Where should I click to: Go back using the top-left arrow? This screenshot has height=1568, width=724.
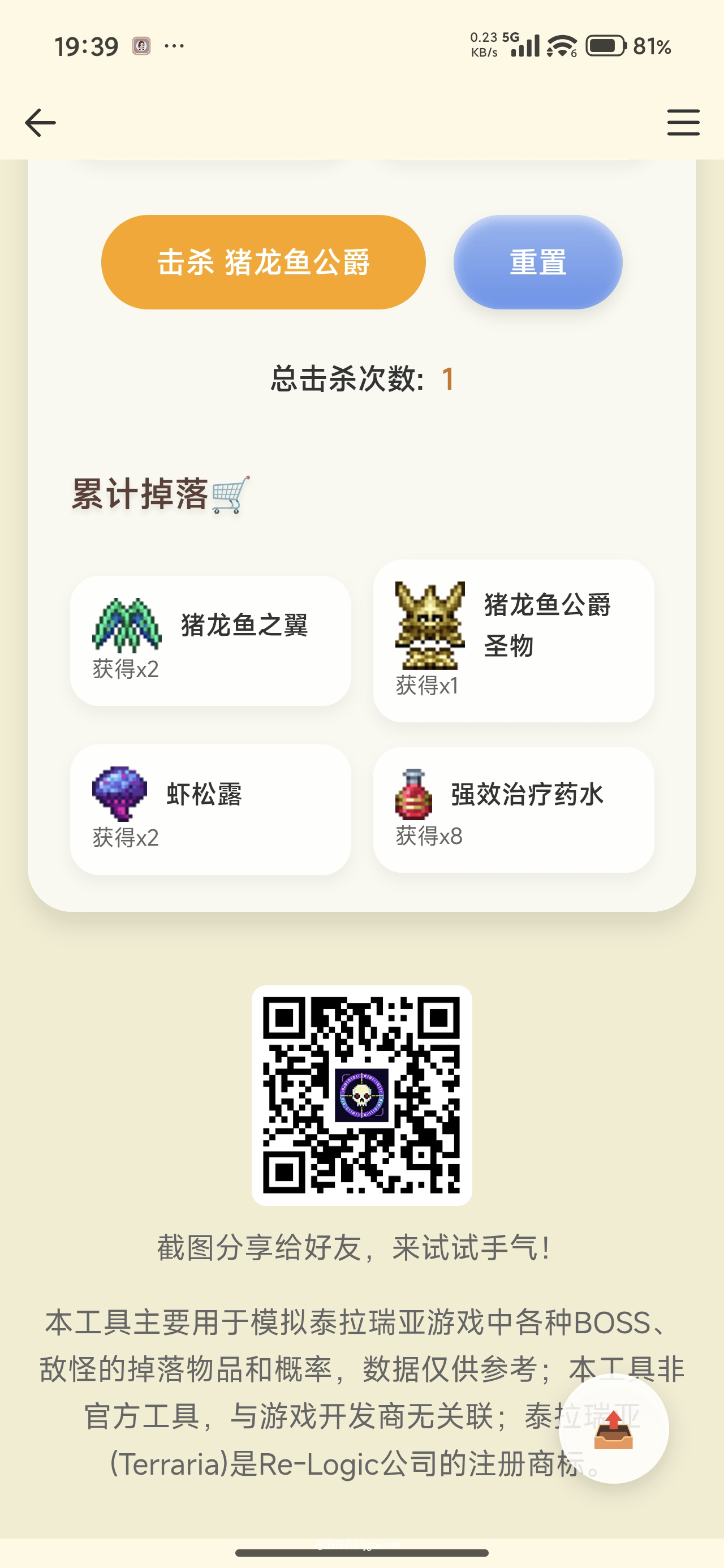point(40,122)
